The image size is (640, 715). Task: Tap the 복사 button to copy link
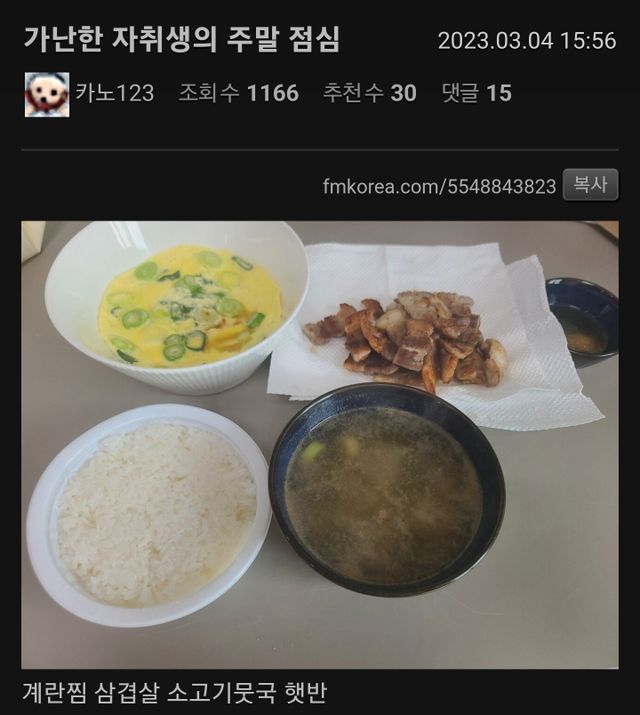590,185
